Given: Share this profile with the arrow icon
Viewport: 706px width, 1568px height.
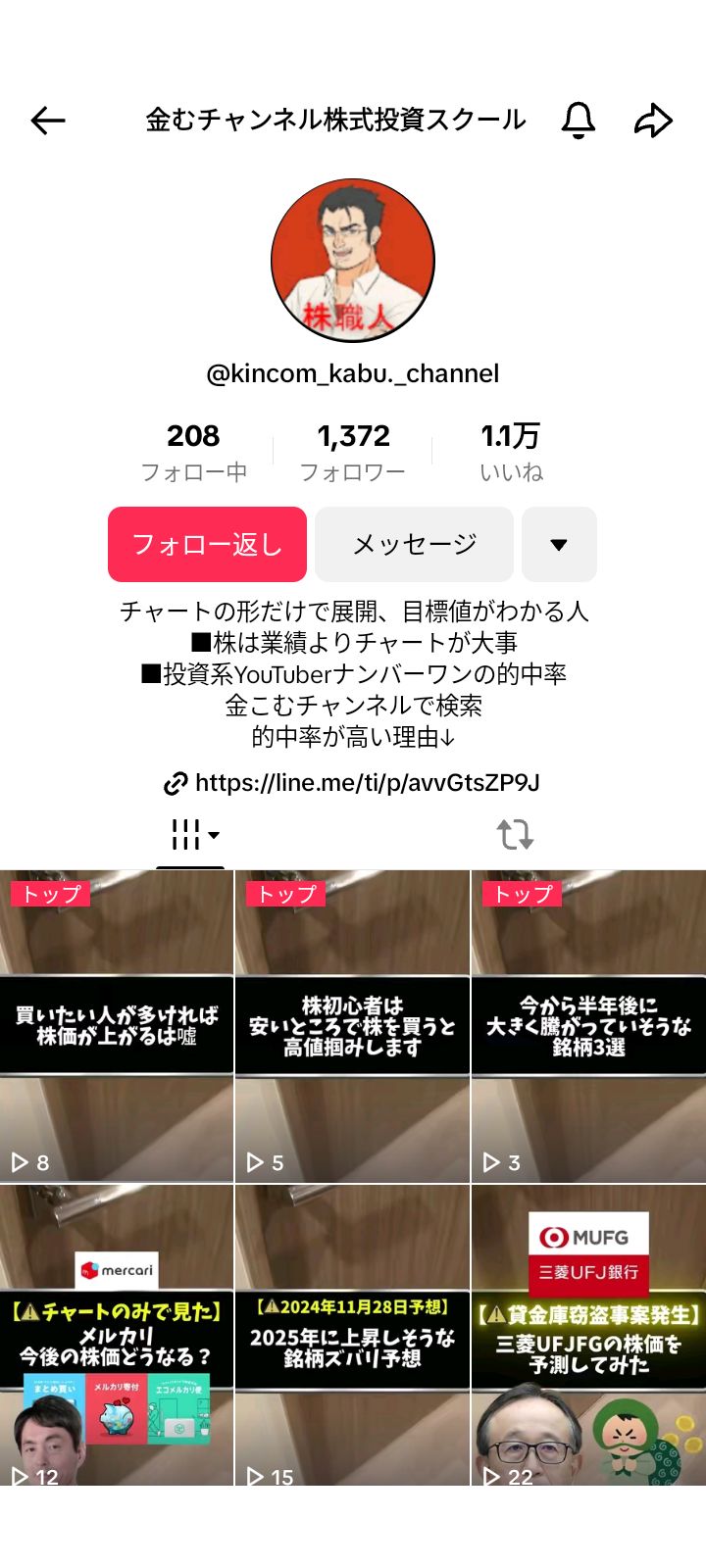Looking at the screenshot, I should point(653,121).
